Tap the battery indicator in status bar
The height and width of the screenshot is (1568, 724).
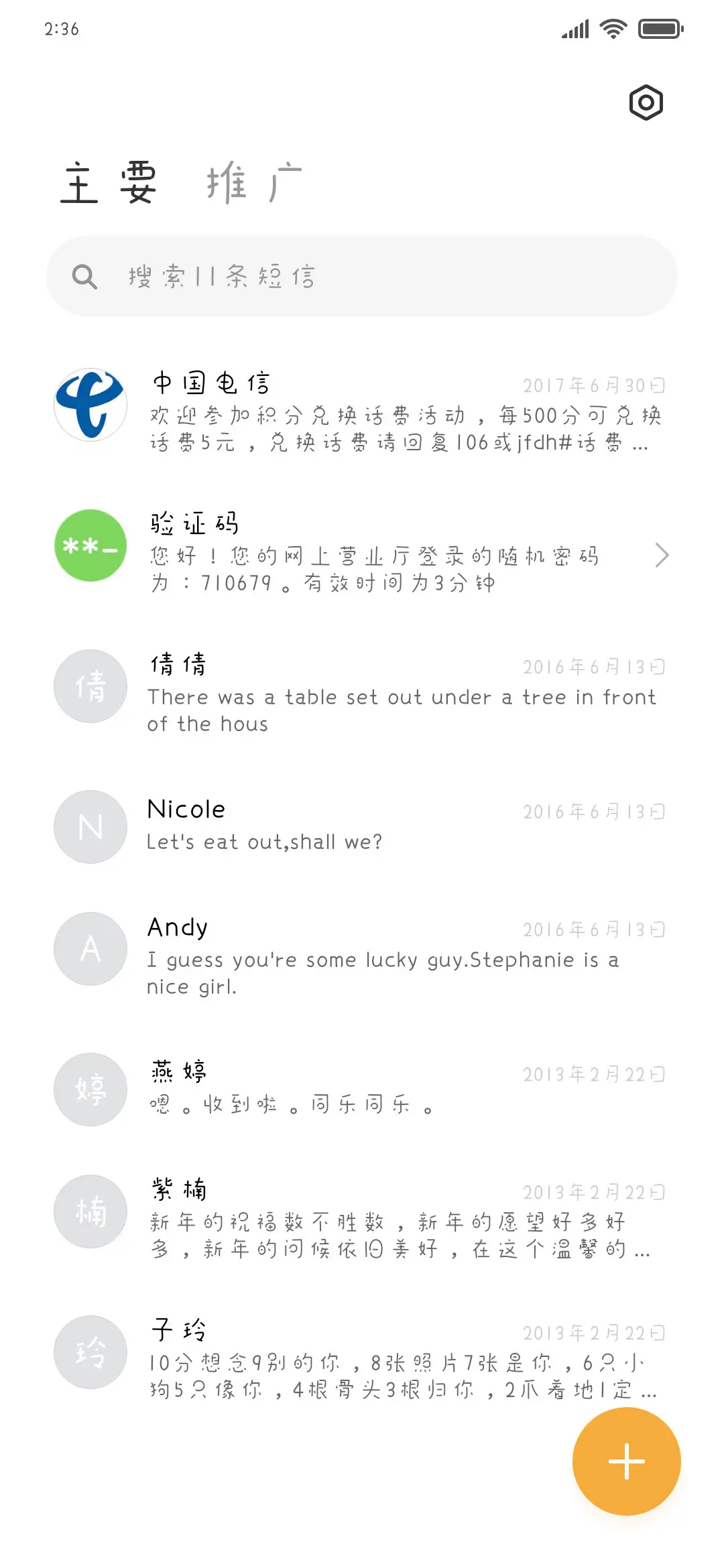coord(658,28)
